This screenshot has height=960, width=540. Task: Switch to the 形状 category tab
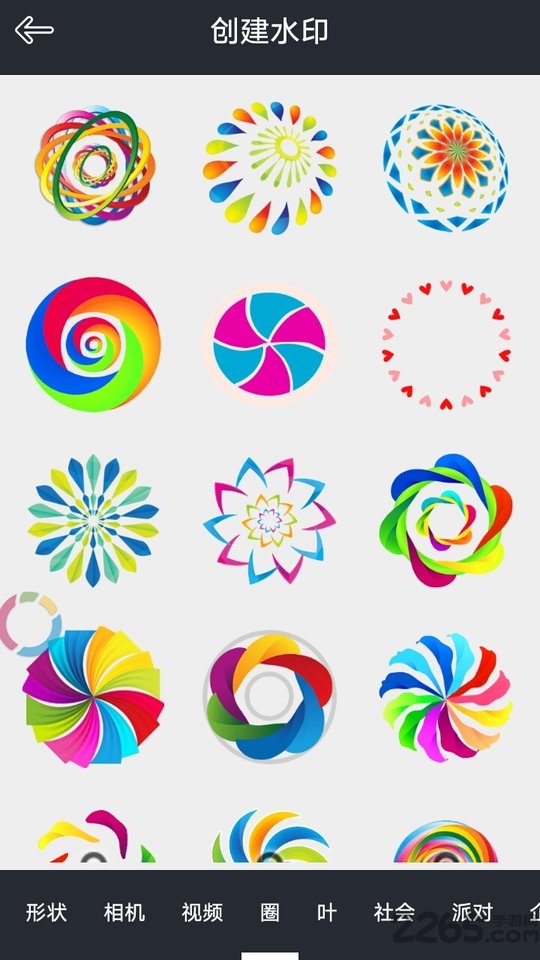tap(46, 912)
